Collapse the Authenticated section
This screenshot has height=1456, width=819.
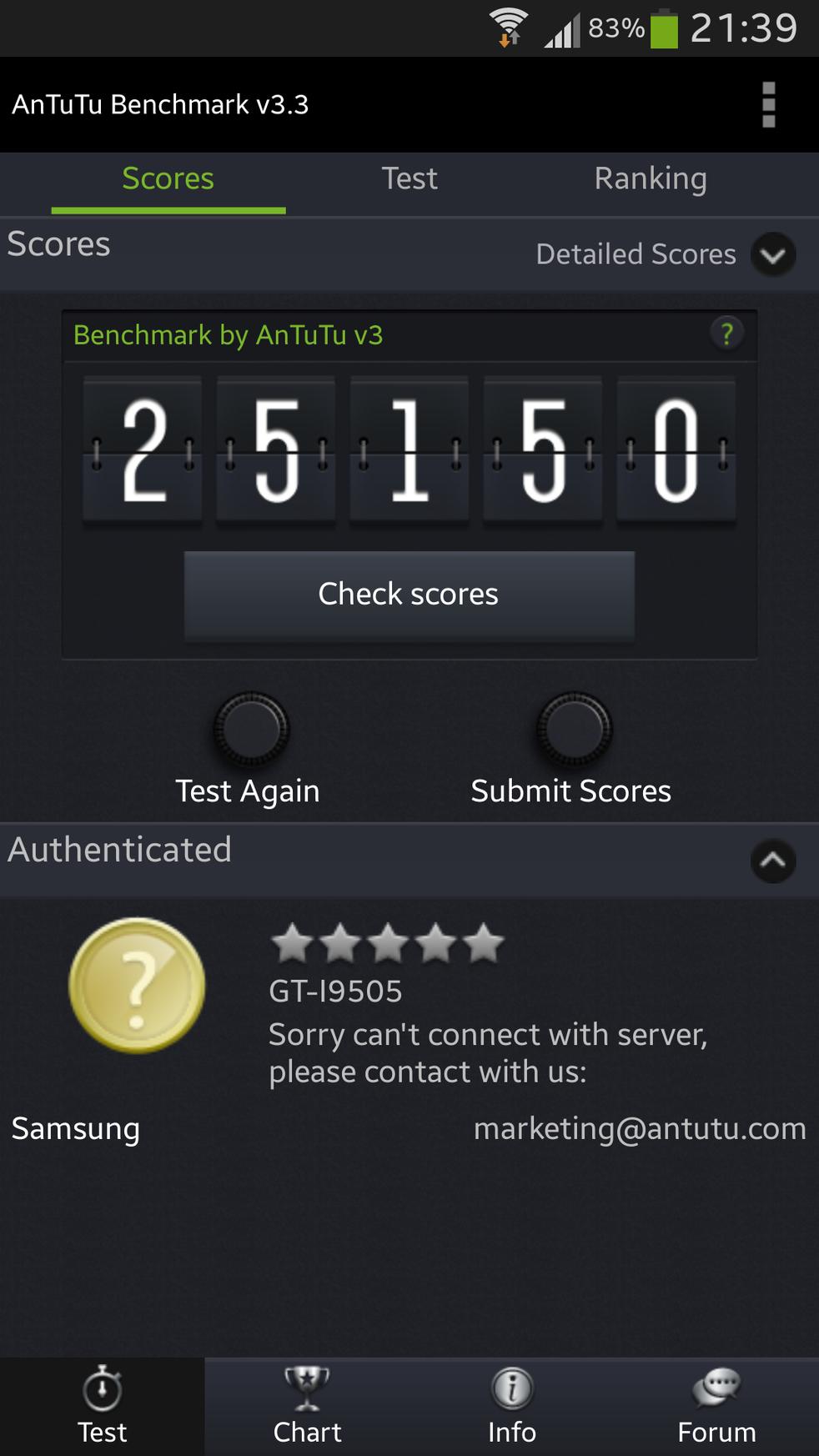[772, 861]
